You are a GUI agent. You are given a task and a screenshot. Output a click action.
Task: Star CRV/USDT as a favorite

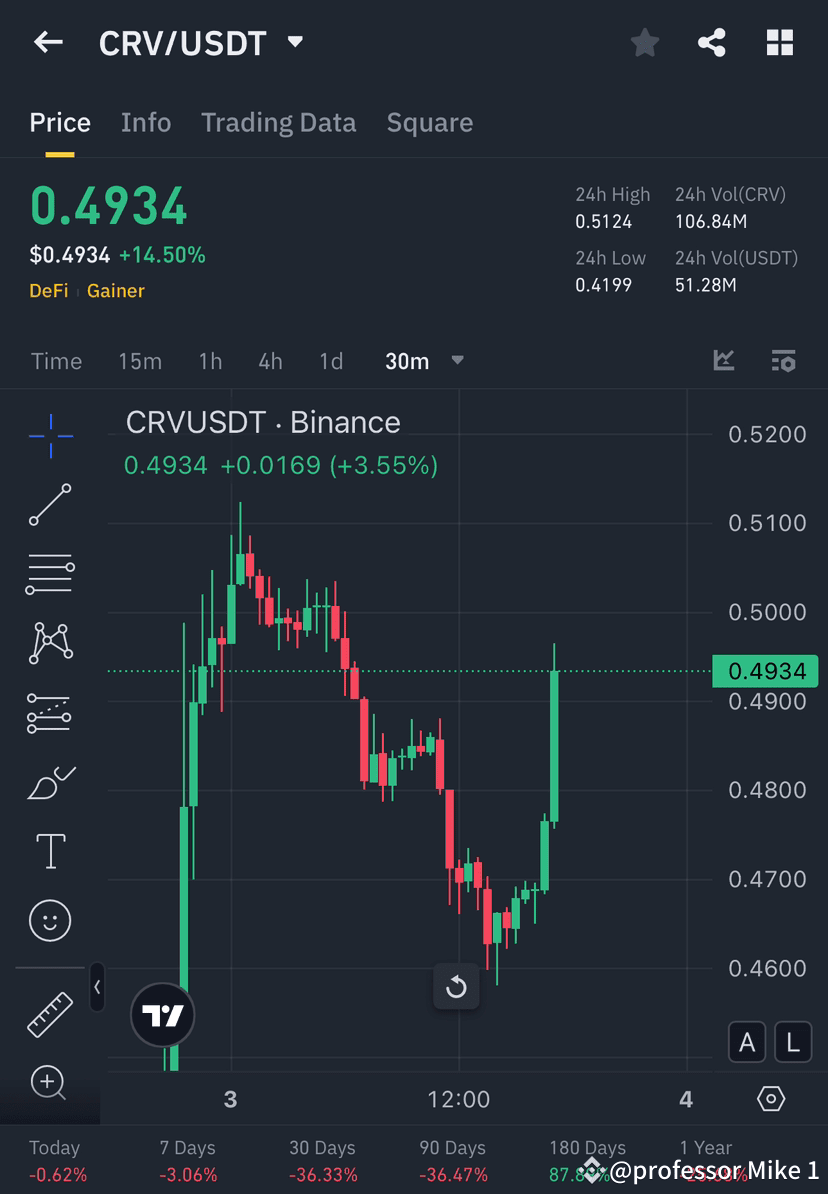click(x=644, y=42)
